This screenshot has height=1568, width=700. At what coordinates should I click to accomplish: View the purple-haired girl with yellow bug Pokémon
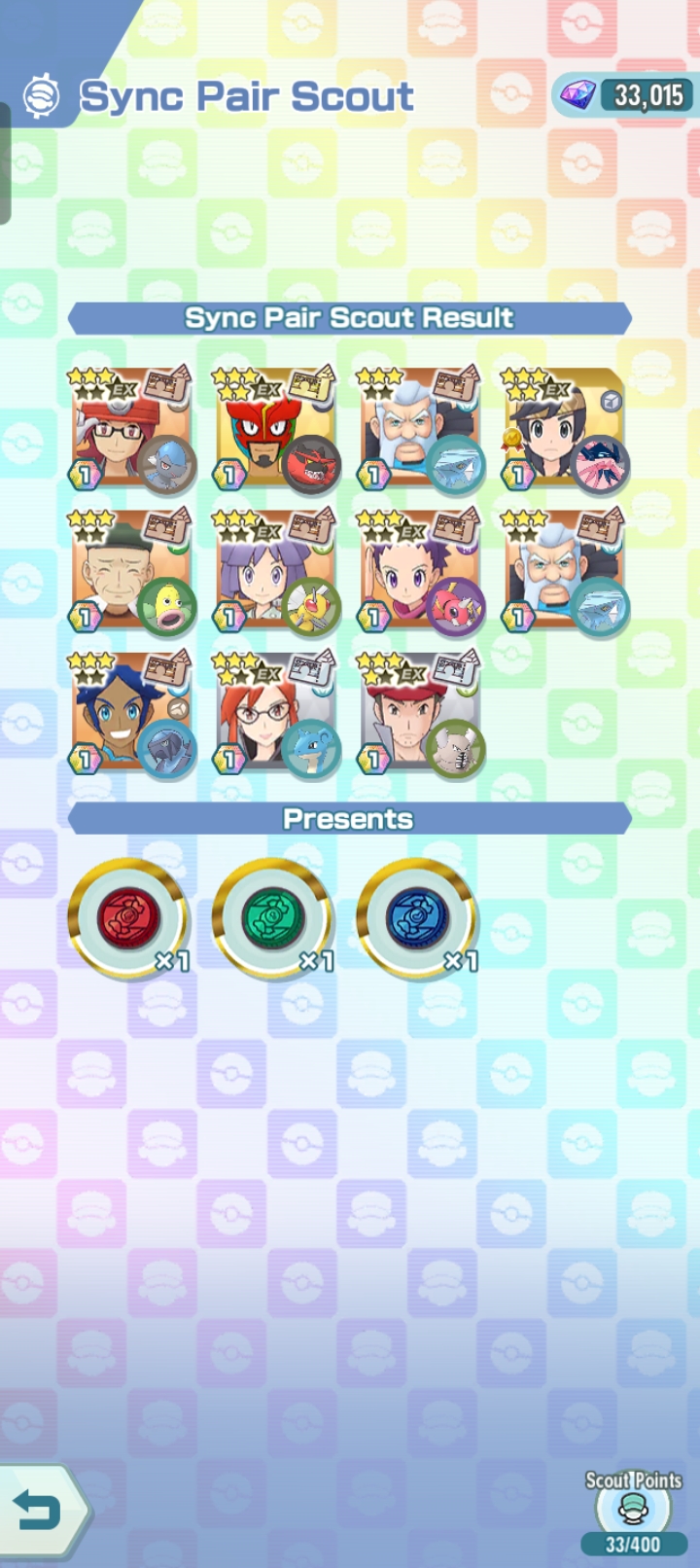coord(276,572)
